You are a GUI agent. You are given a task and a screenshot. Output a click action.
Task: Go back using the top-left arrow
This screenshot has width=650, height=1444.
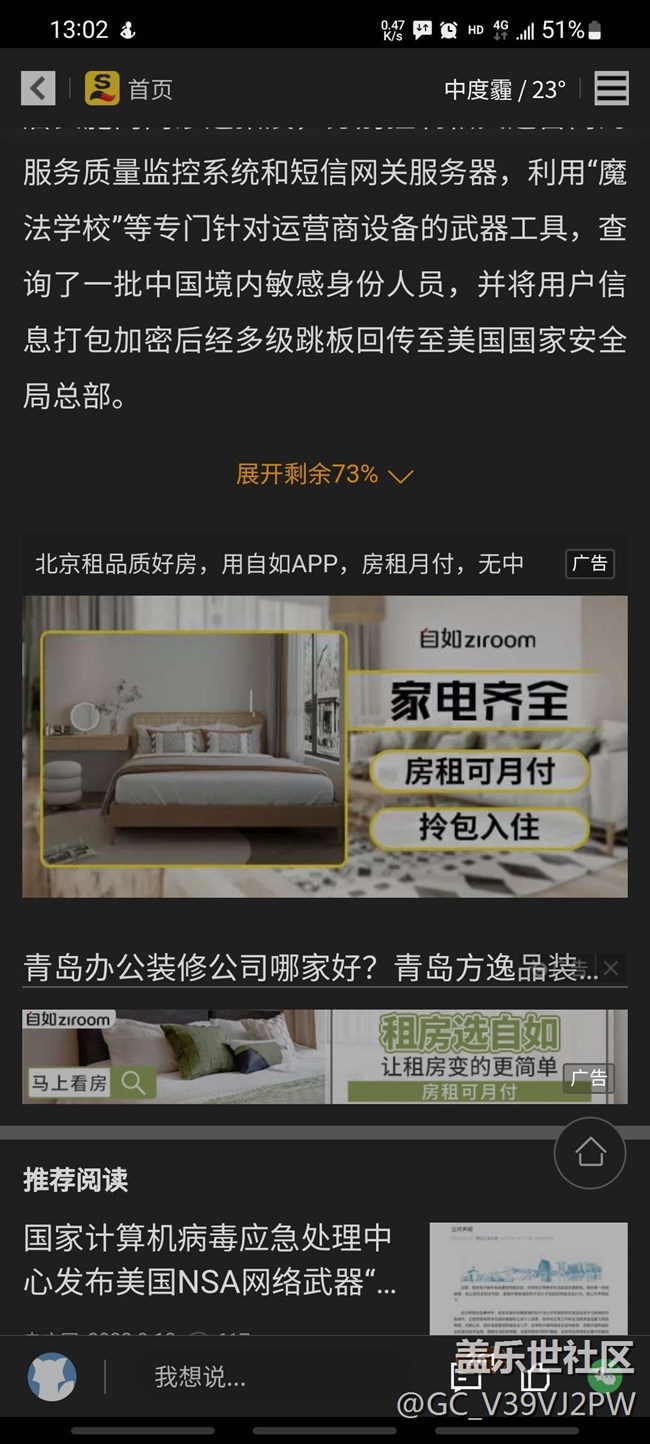(x=38, y=88)
